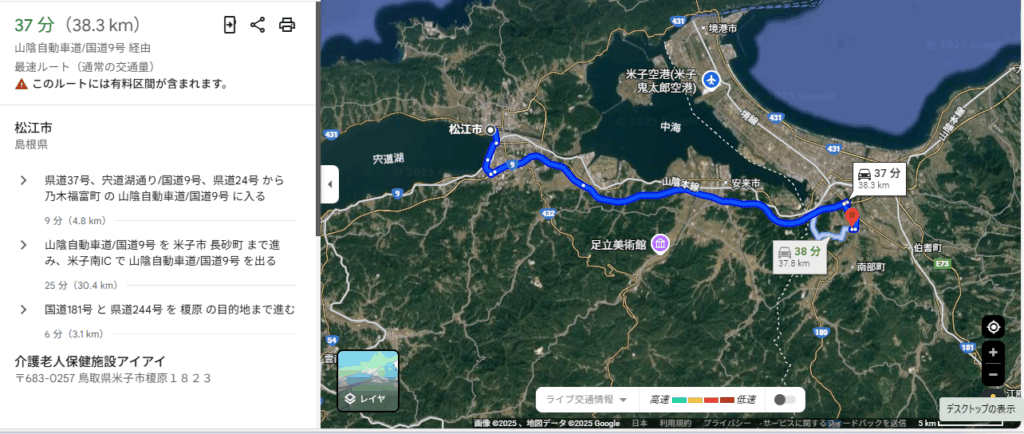Center map on my location
The width and height of the screenshot is (1024, 434).
pos(993,327)
